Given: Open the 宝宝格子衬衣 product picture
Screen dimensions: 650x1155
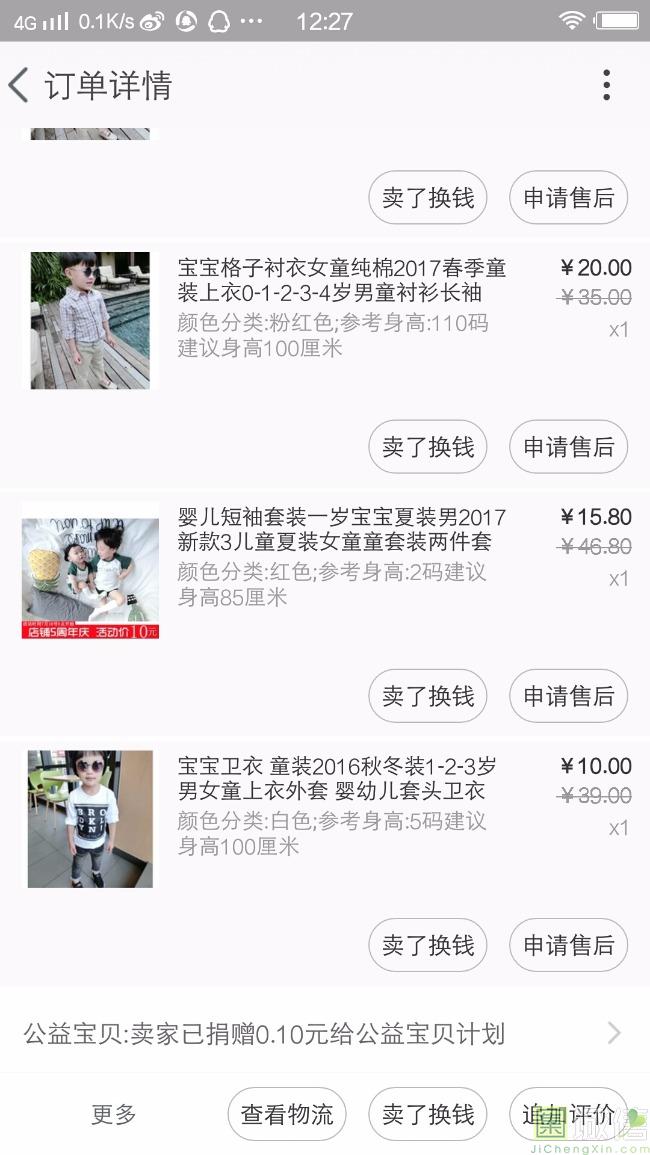Looking at the screenshot, I should tap(90, 320).
